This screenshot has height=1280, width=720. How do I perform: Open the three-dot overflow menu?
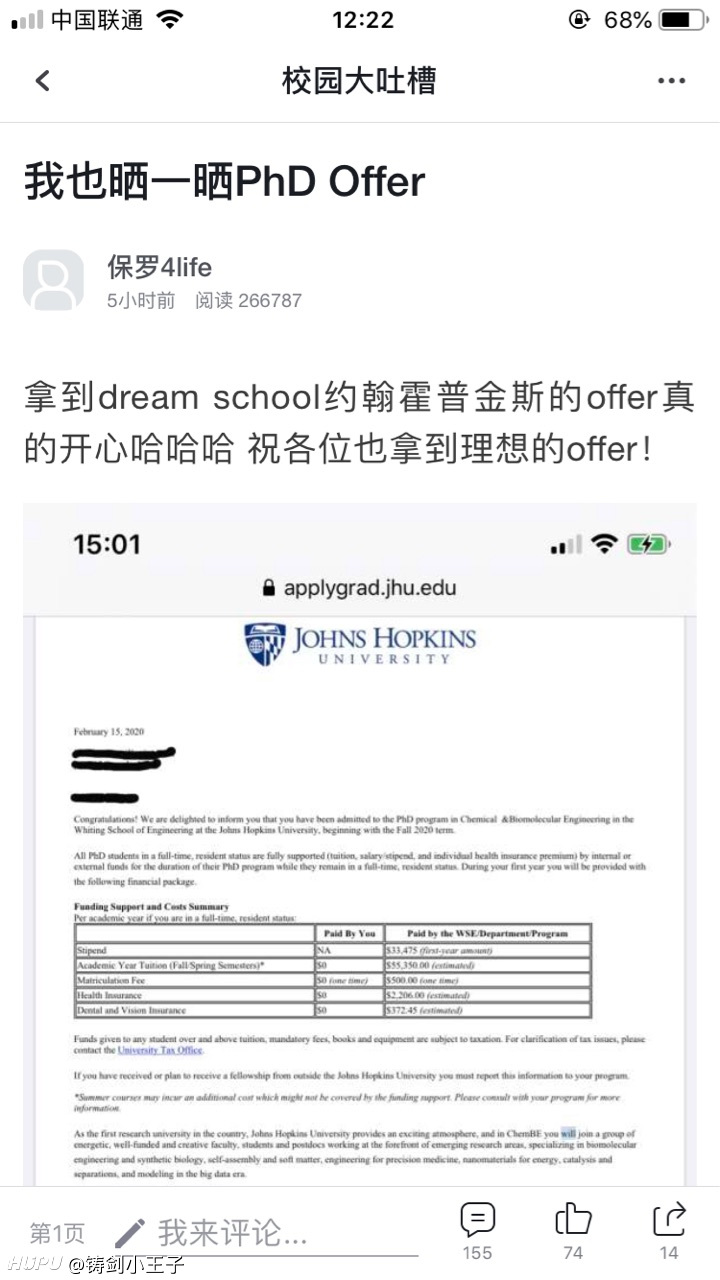tap(671, 81)
